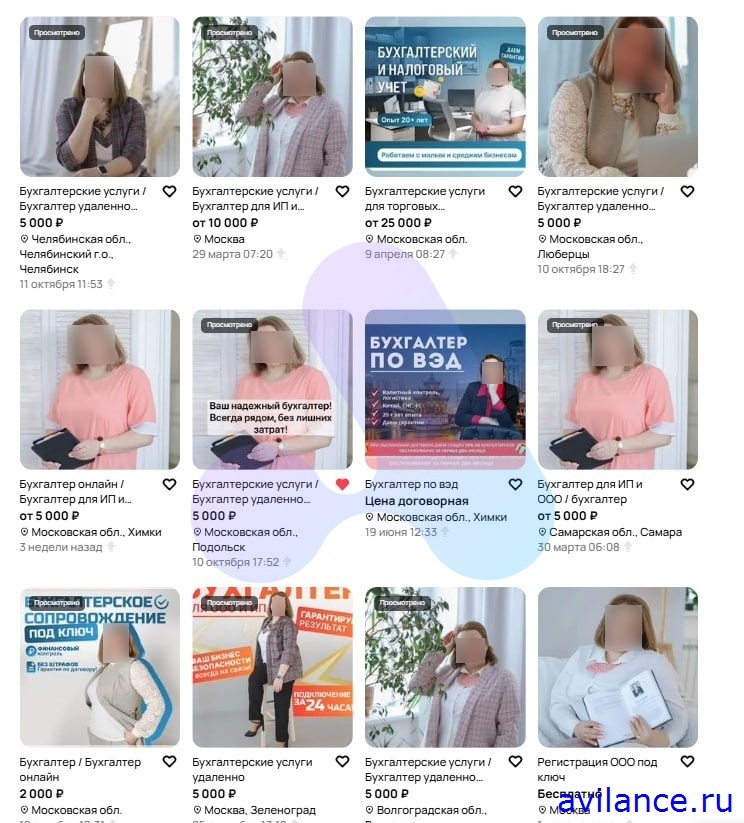
Task: Open the Самара accountant listing
Action: click(x=590, y=491)
